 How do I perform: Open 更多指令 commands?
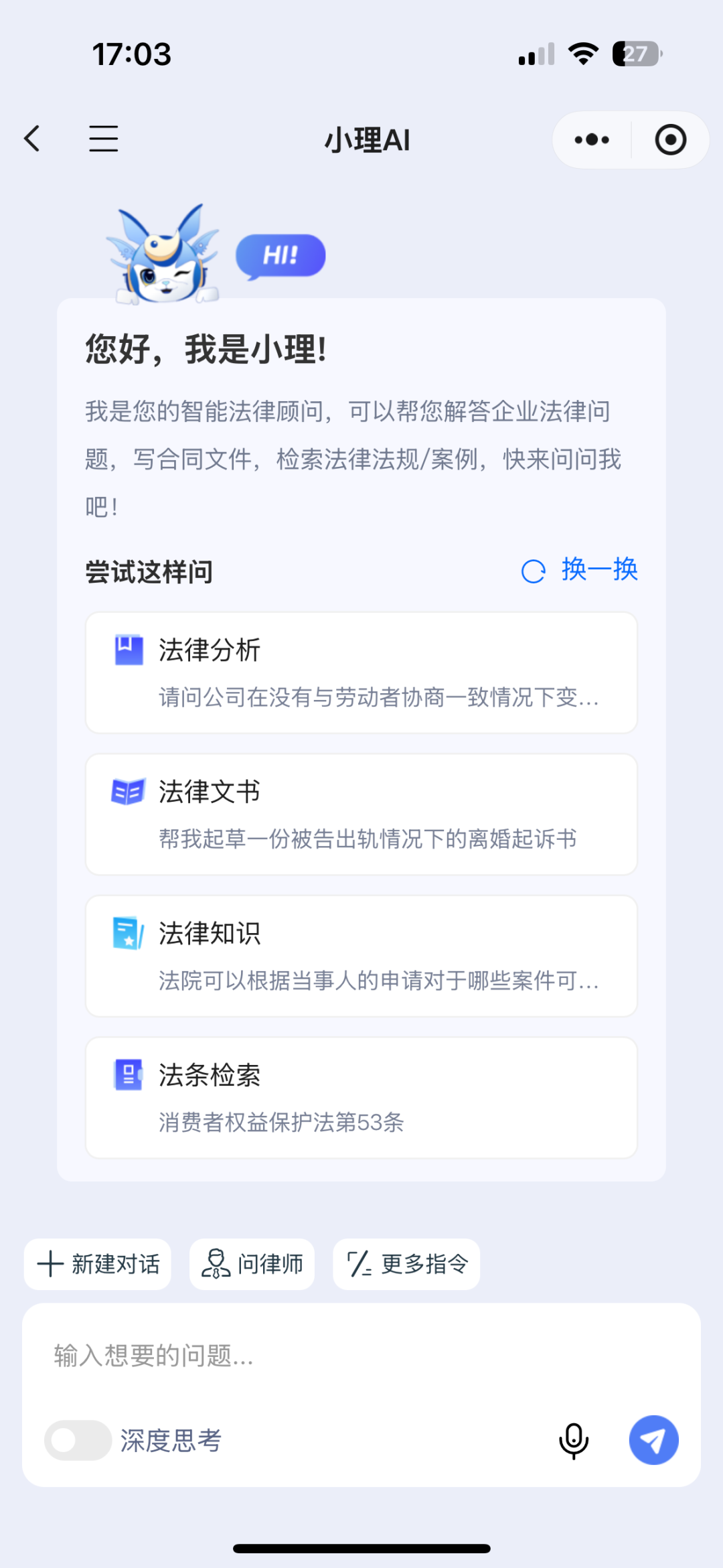pos(406,1264)
